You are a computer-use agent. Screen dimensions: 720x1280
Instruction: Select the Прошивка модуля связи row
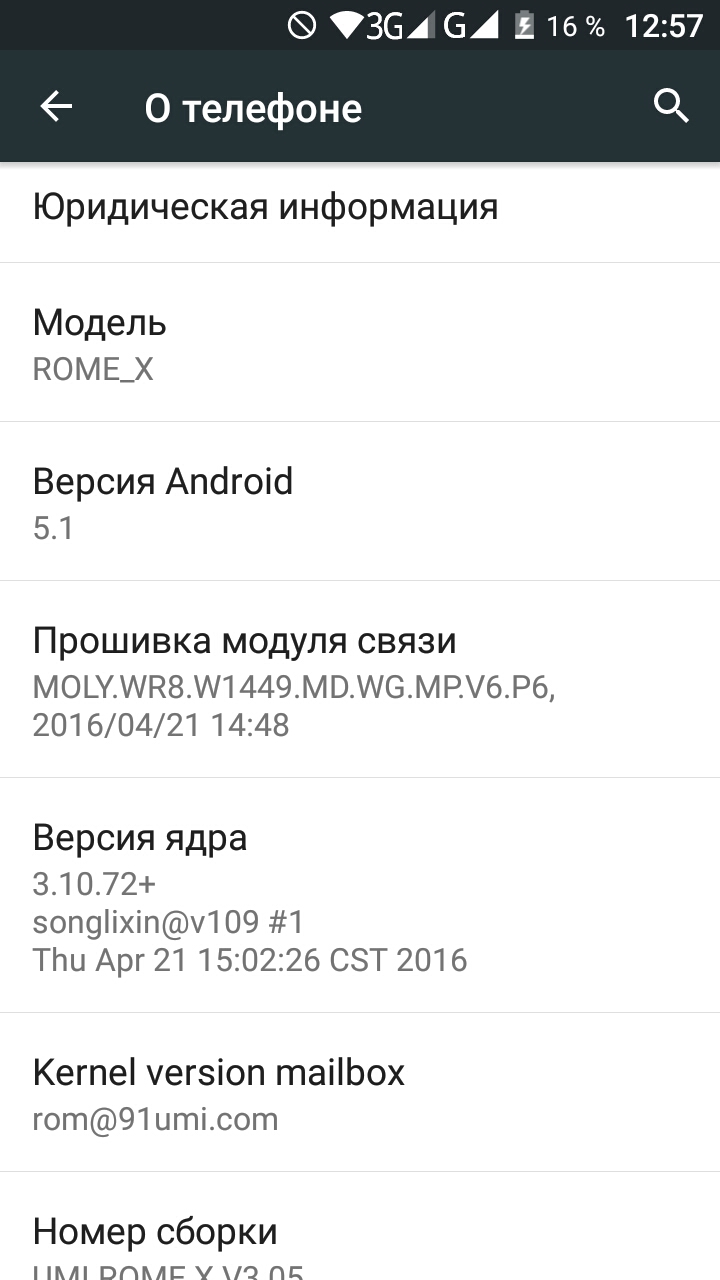(x=360, y=679)
